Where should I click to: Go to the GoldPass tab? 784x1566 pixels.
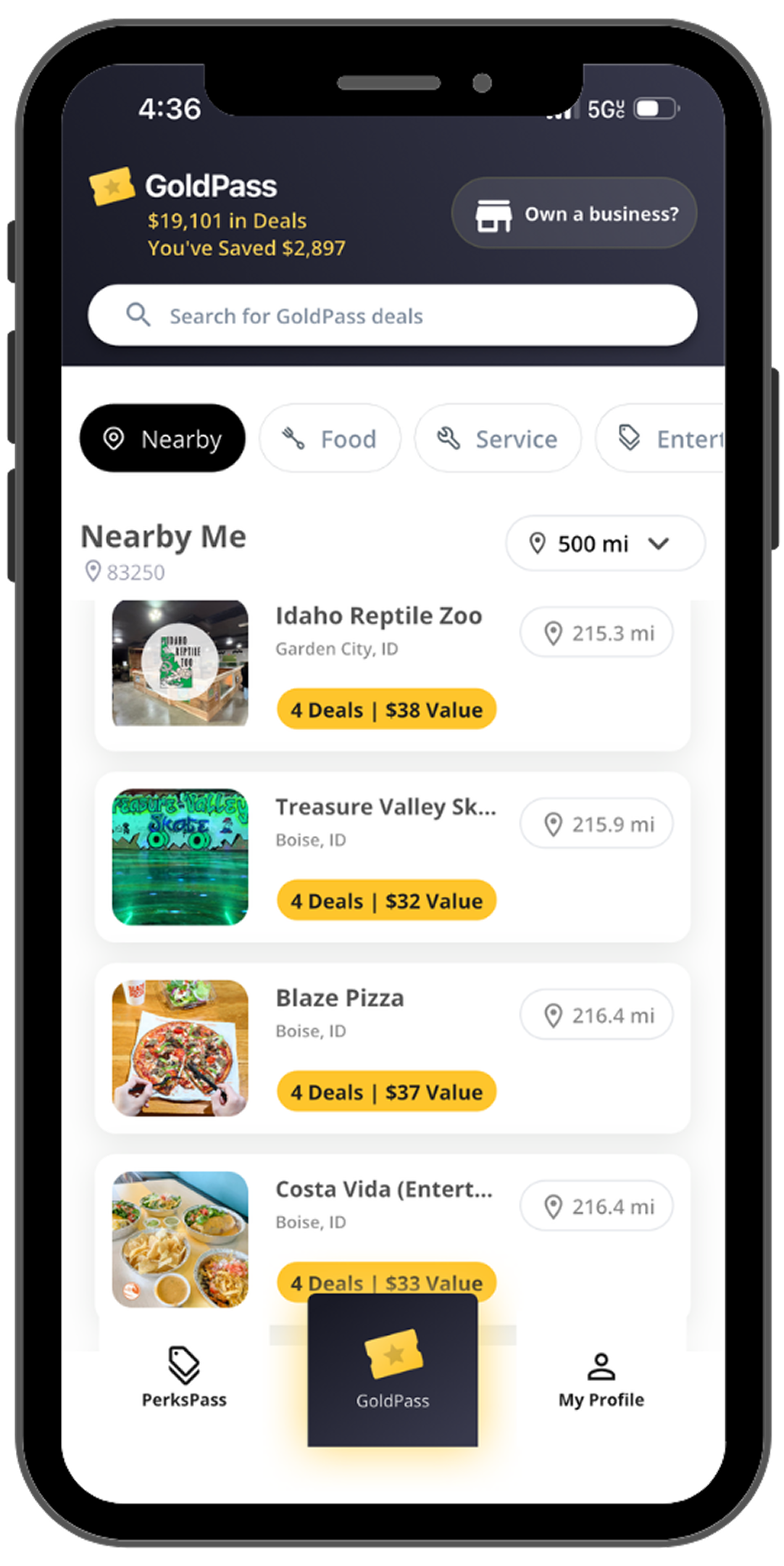click(392, 1370)
